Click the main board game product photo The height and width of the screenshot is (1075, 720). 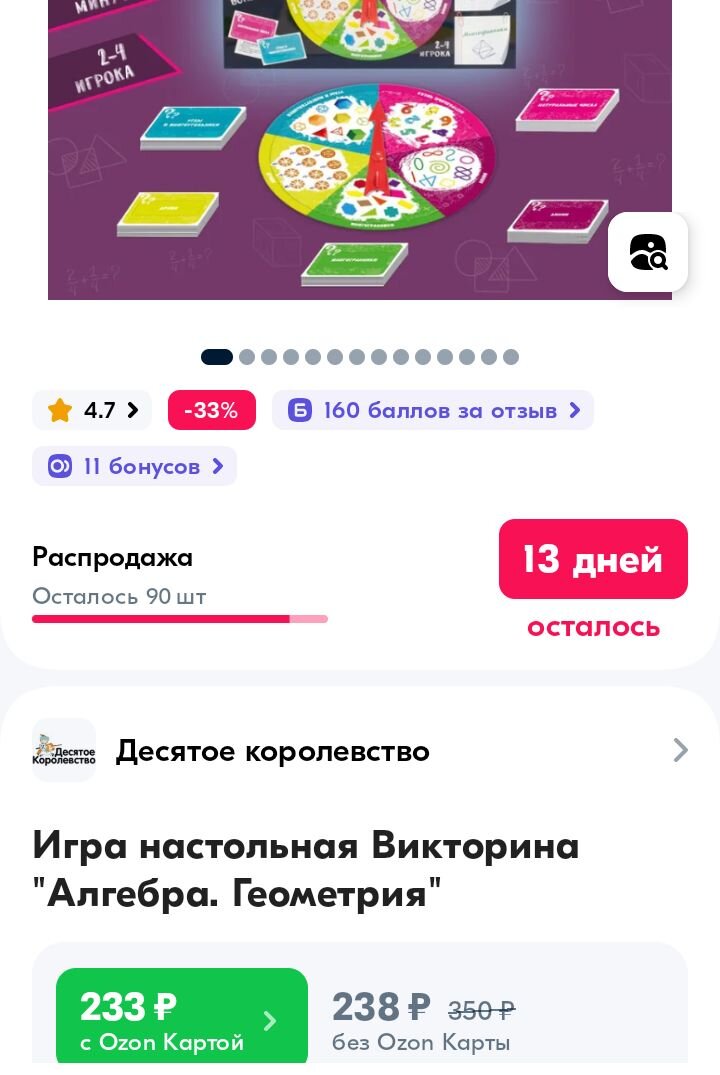click(x=360, y=150)
